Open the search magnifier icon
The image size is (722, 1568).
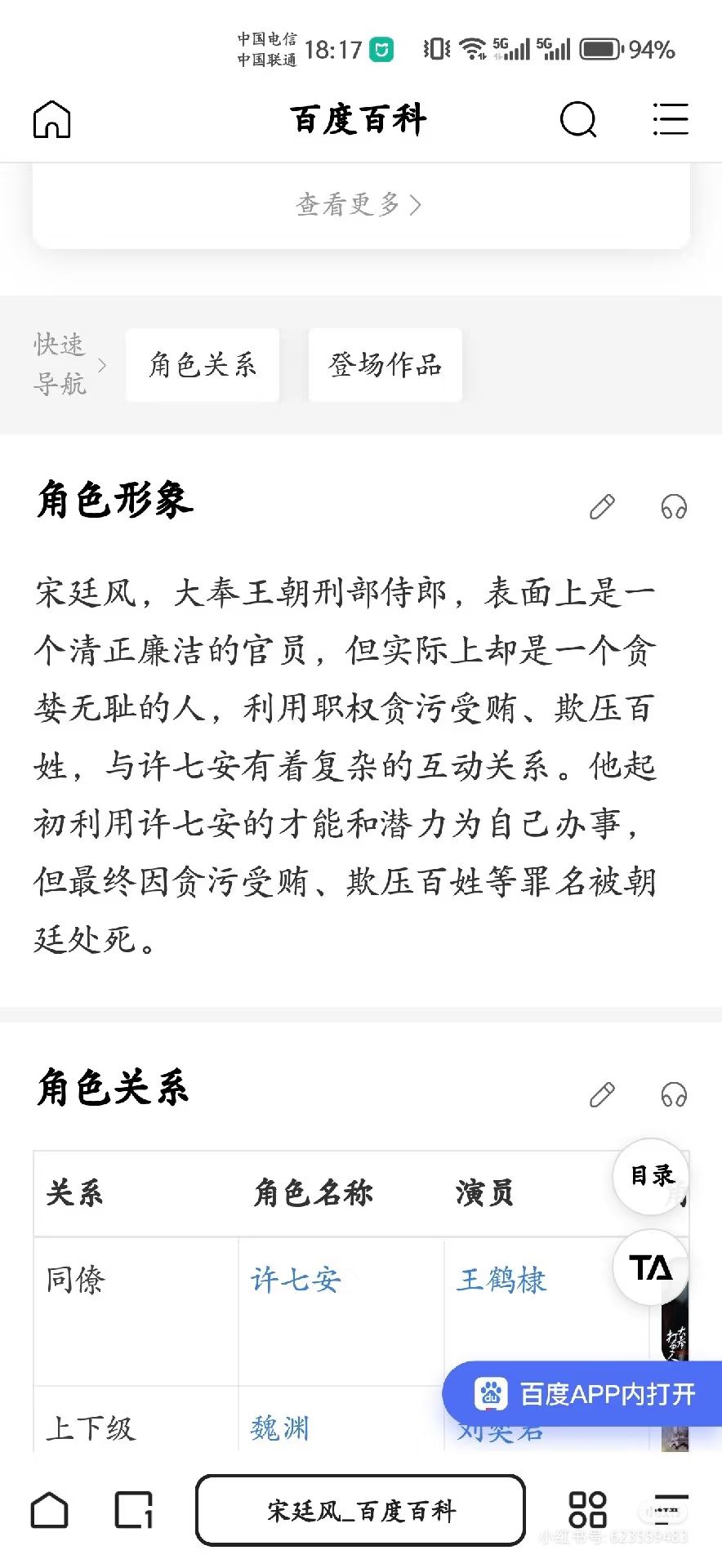[578, 120]
